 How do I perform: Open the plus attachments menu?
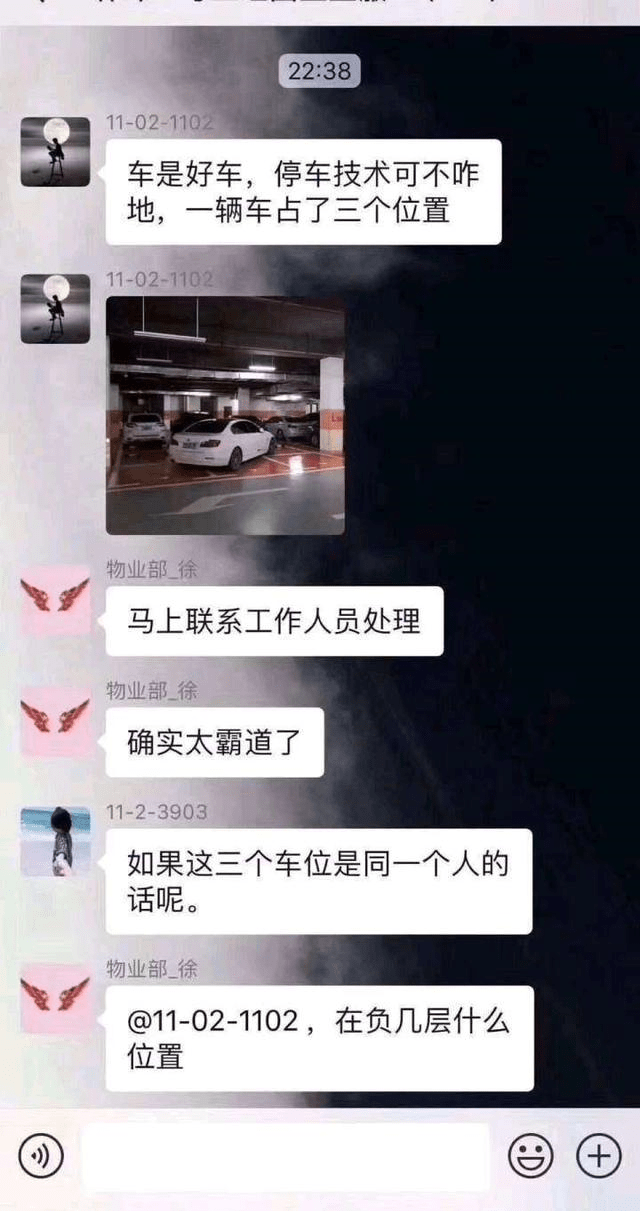coord(599,1157)
